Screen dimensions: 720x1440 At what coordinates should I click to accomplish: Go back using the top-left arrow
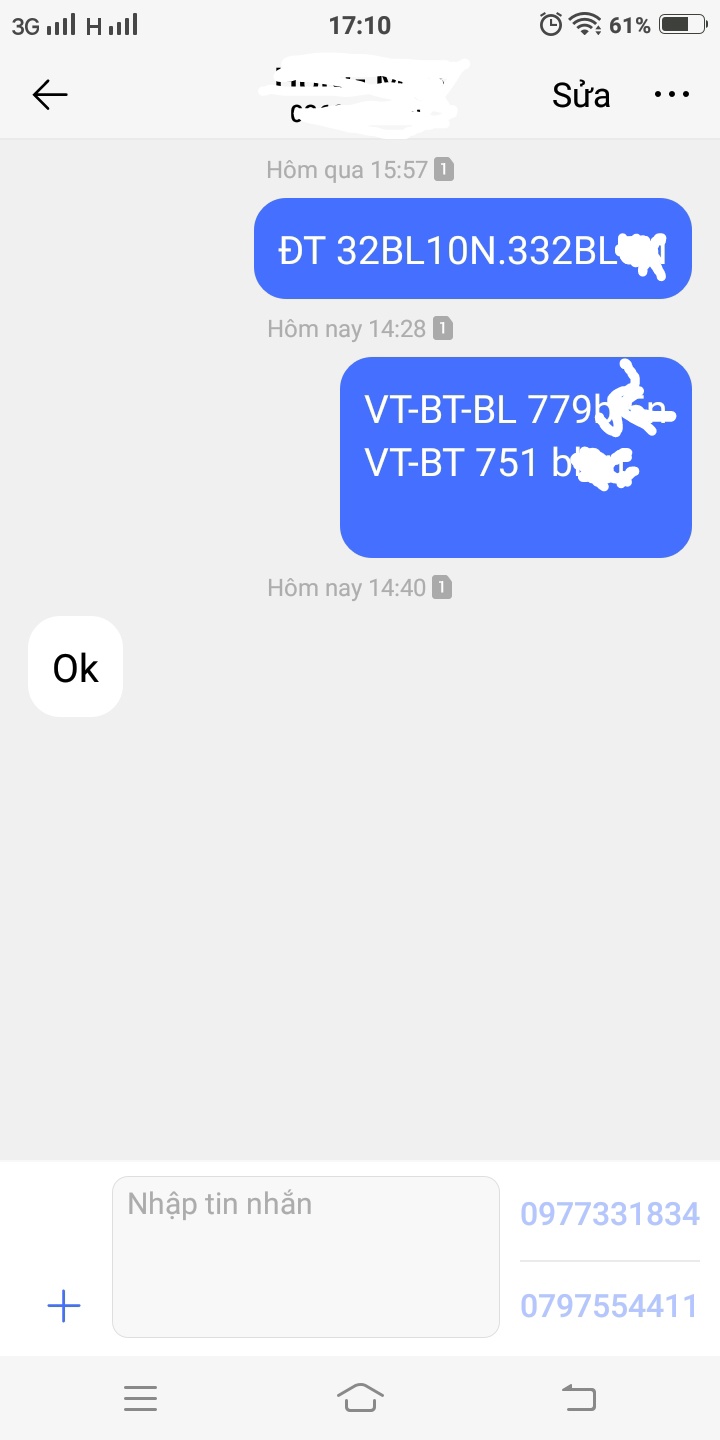click(x=49, y=95)
